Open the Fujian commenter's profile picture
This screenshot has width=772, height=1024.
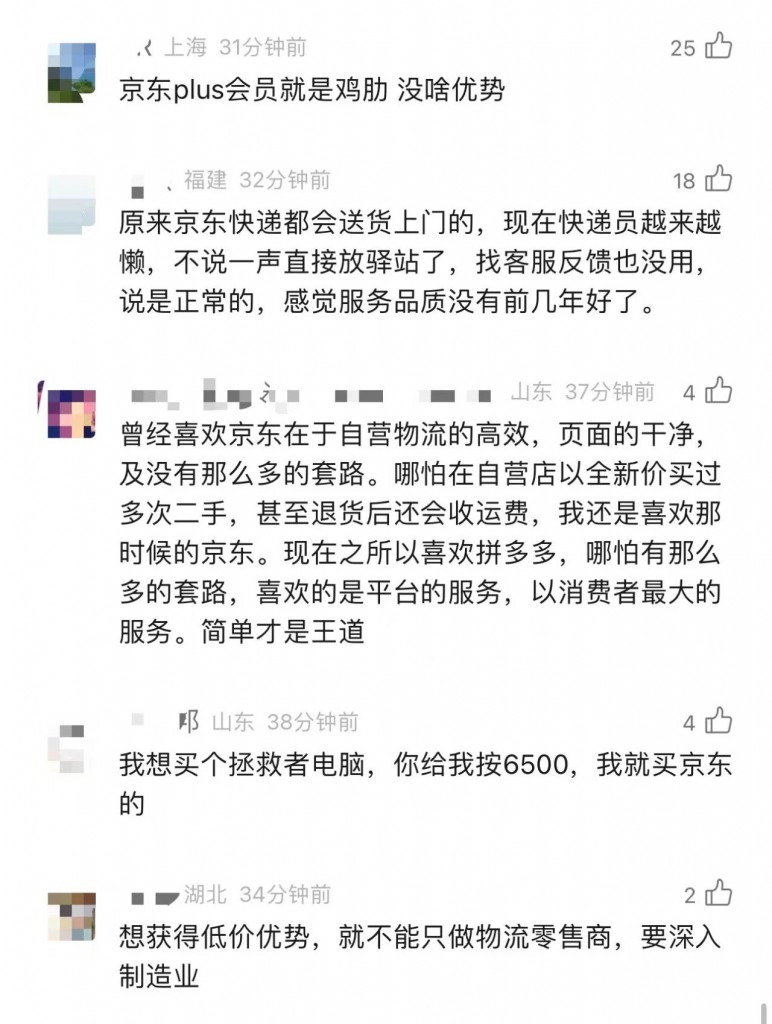72,205
